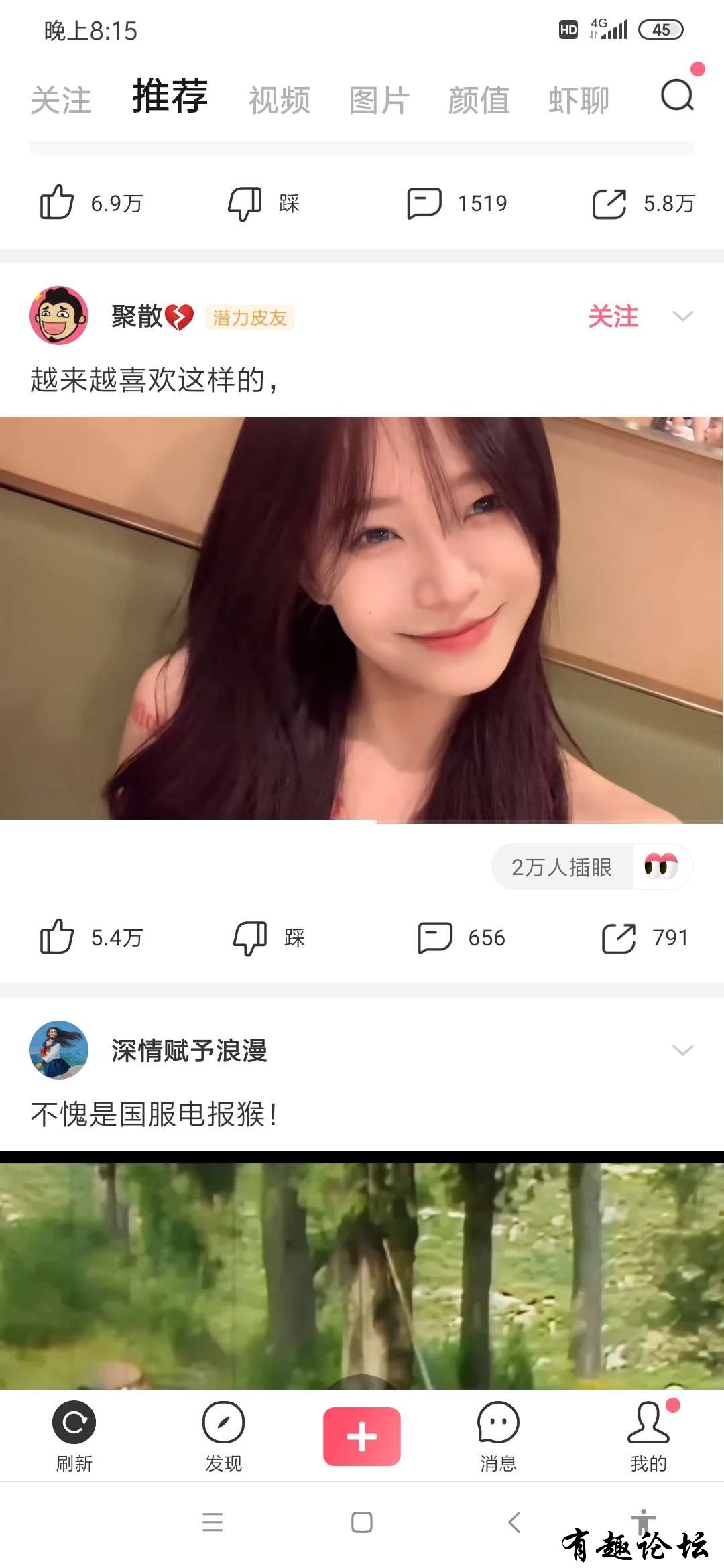This screenshot has width=724, height=1568.
Task: Follow user 聚散 with 关注 button
Action: click(x=613, y=316)
